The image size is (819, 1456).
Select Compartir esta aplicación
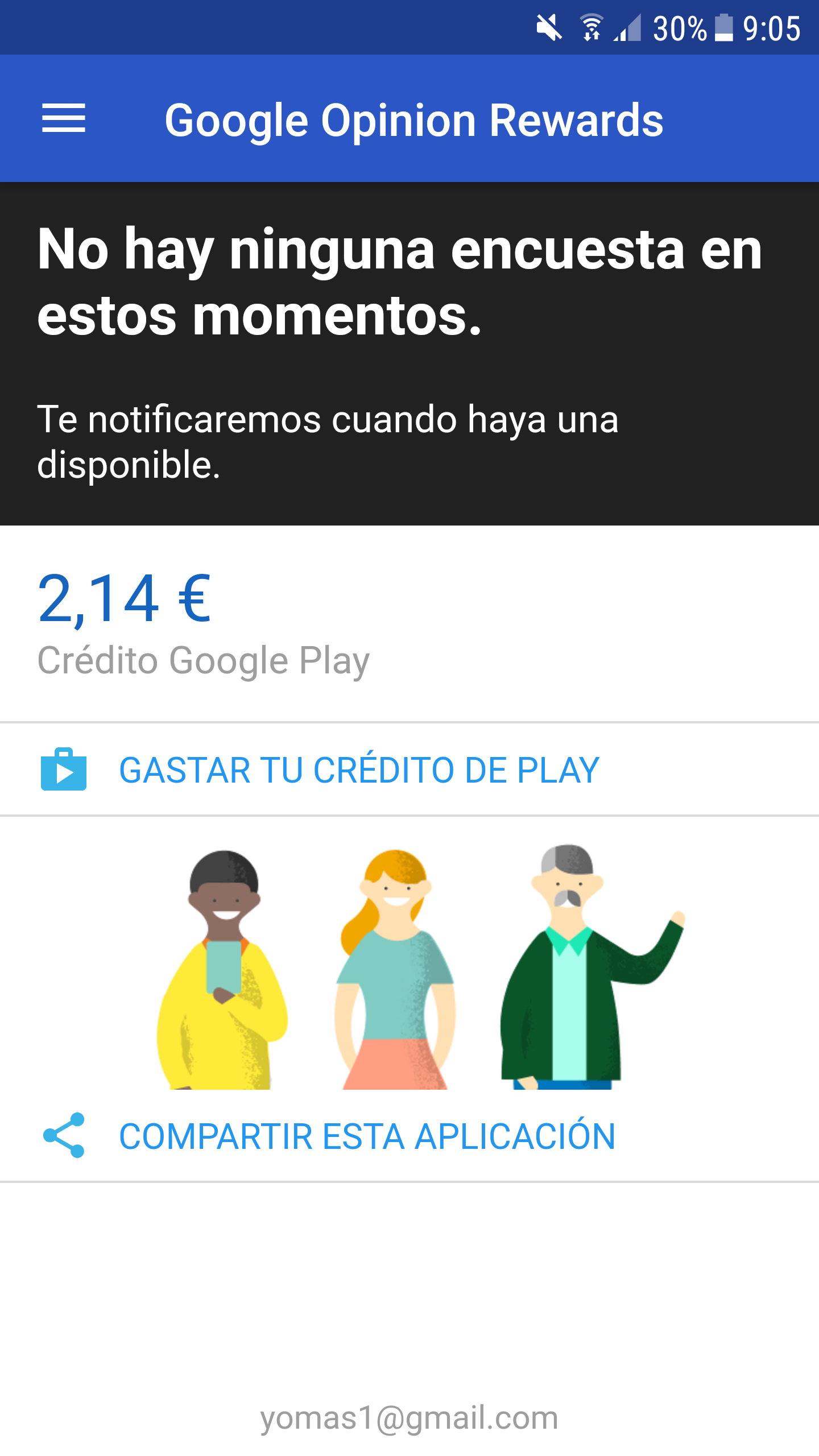[367, 1136]
